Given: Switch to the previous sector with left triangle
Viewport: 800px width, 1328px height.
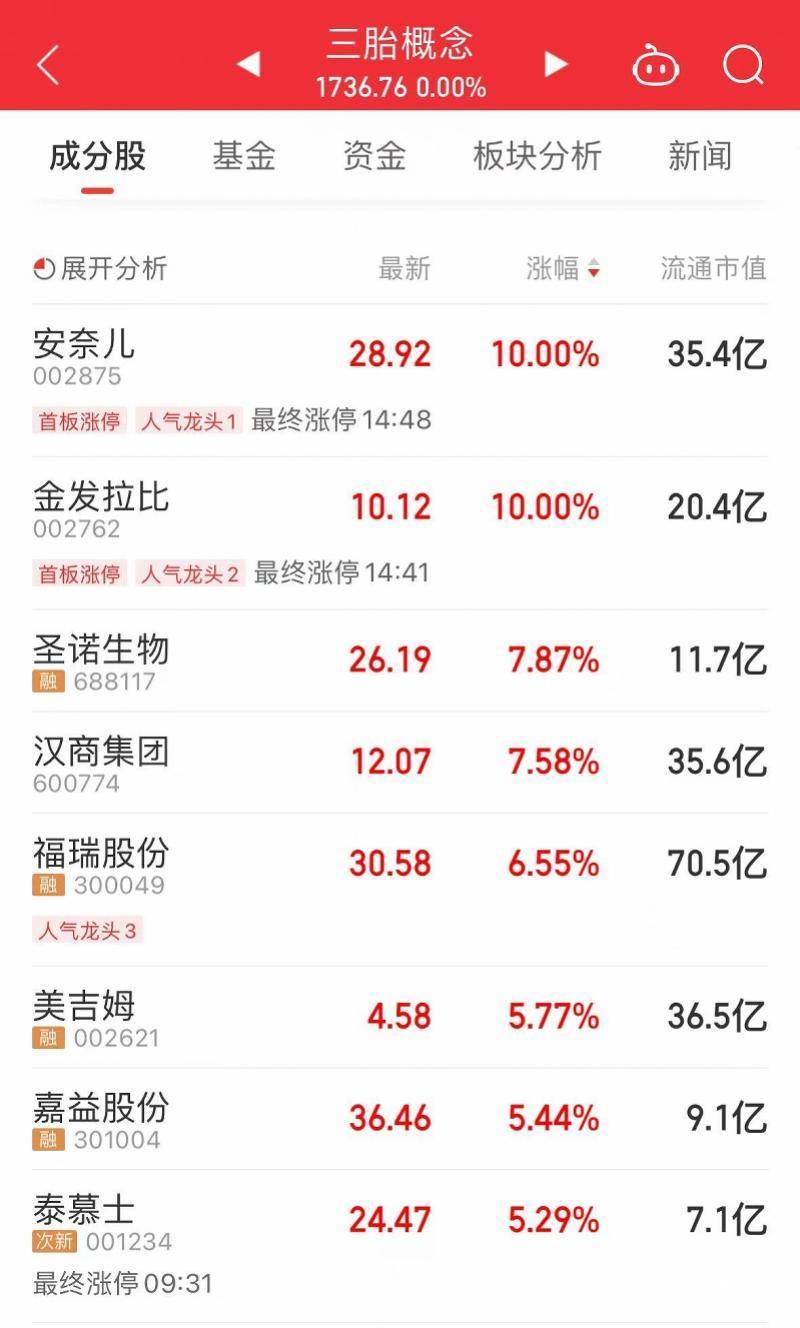Looking at the screenshot, I should click(x=248, y=65).
